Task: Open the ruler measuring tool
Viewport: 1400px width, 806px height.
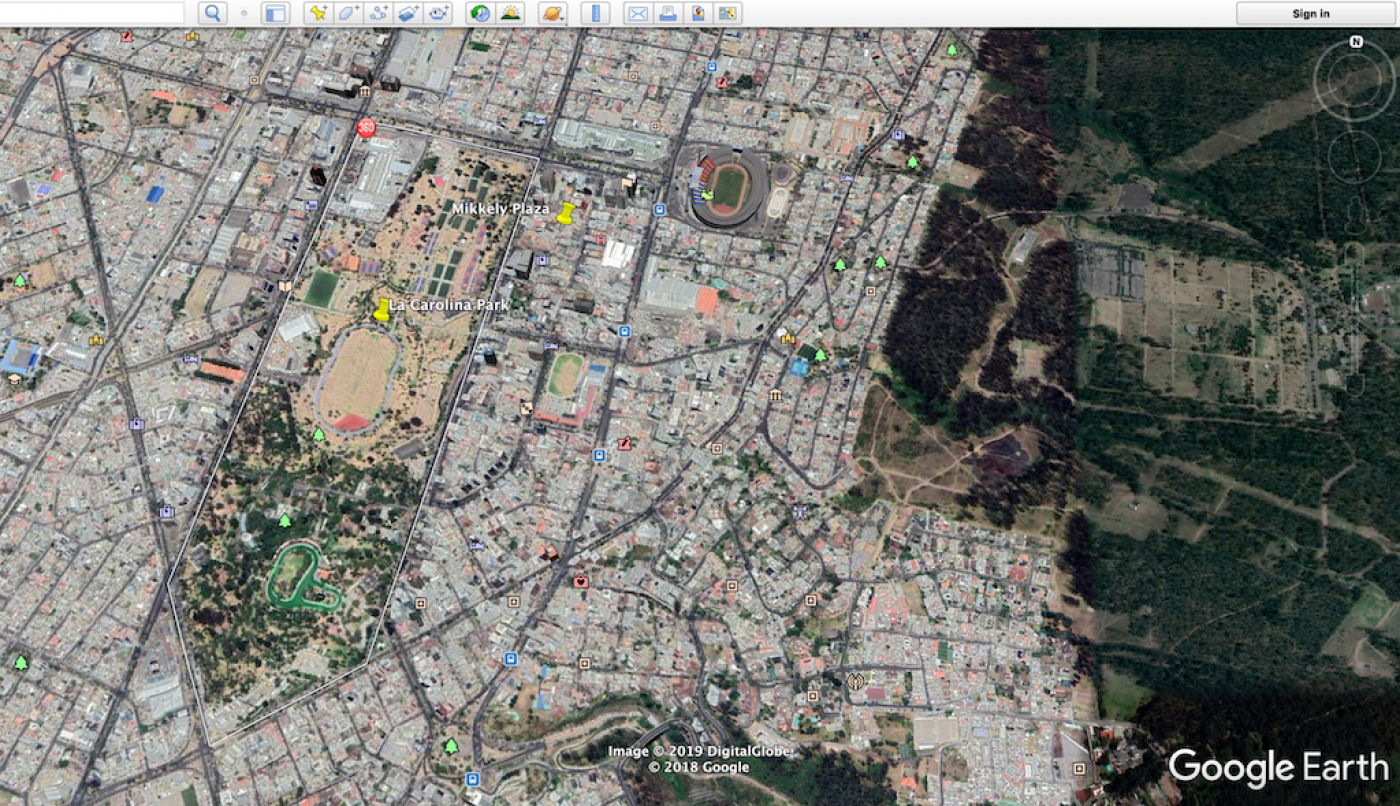Action: click(x=595, y=13)
